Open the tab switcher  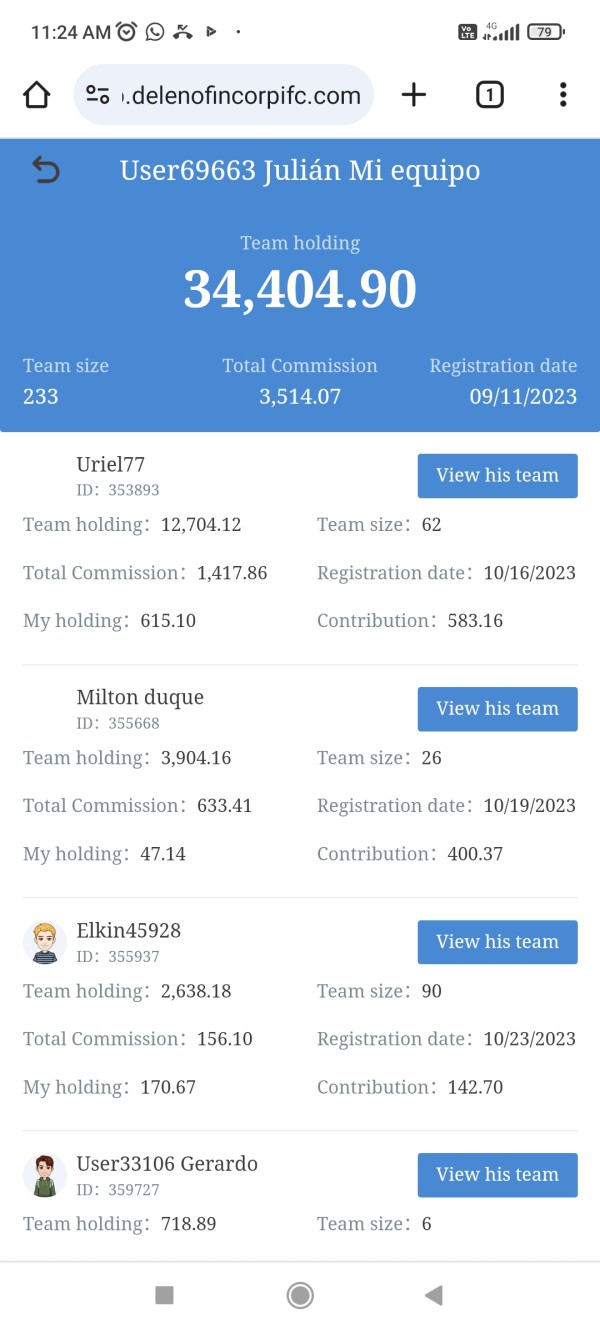(489, 95)
